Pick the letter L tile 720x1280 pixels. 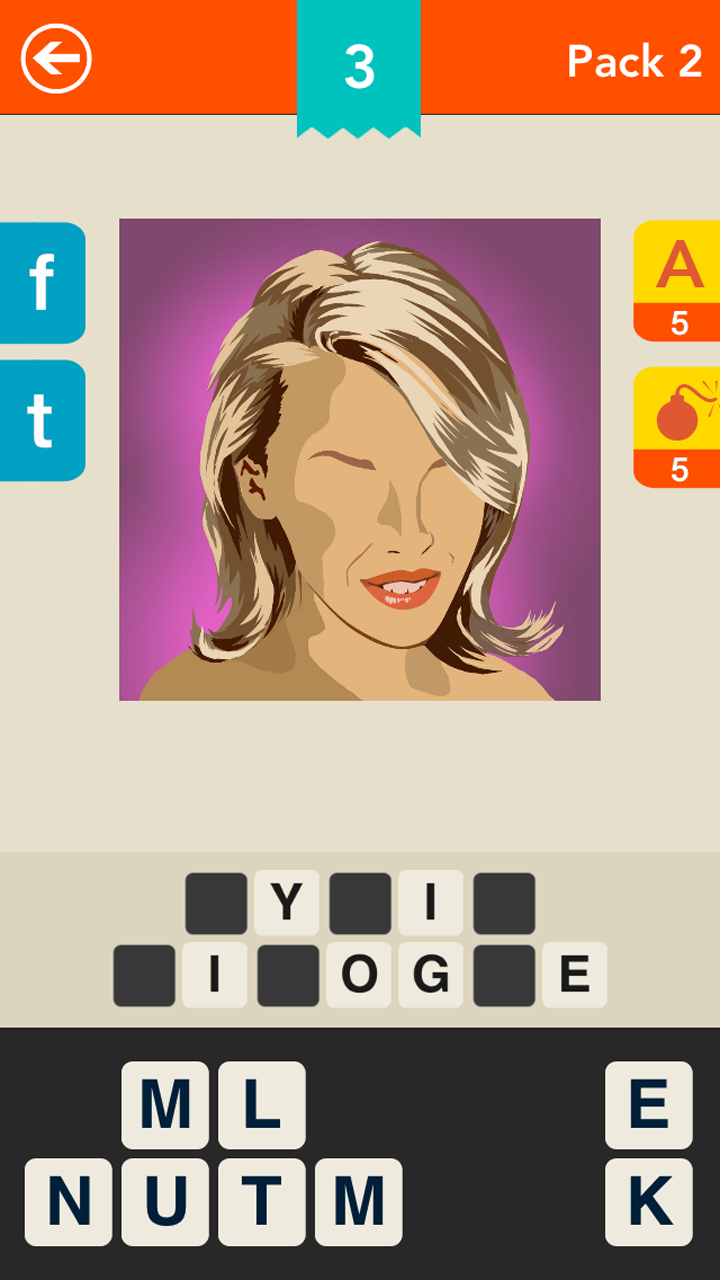point(261,1105)
